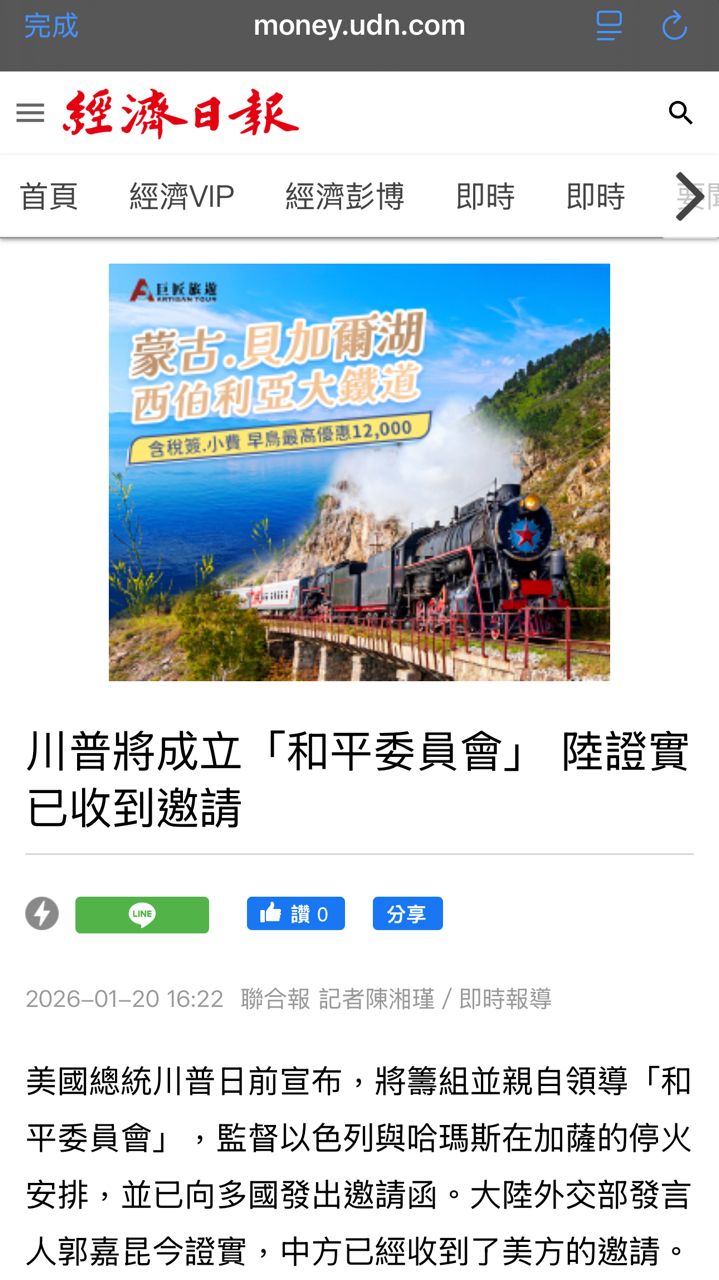This screenshot has height=1280, width=719.
Task: Show more categories with the right arrow
Action: pos(689,197)
